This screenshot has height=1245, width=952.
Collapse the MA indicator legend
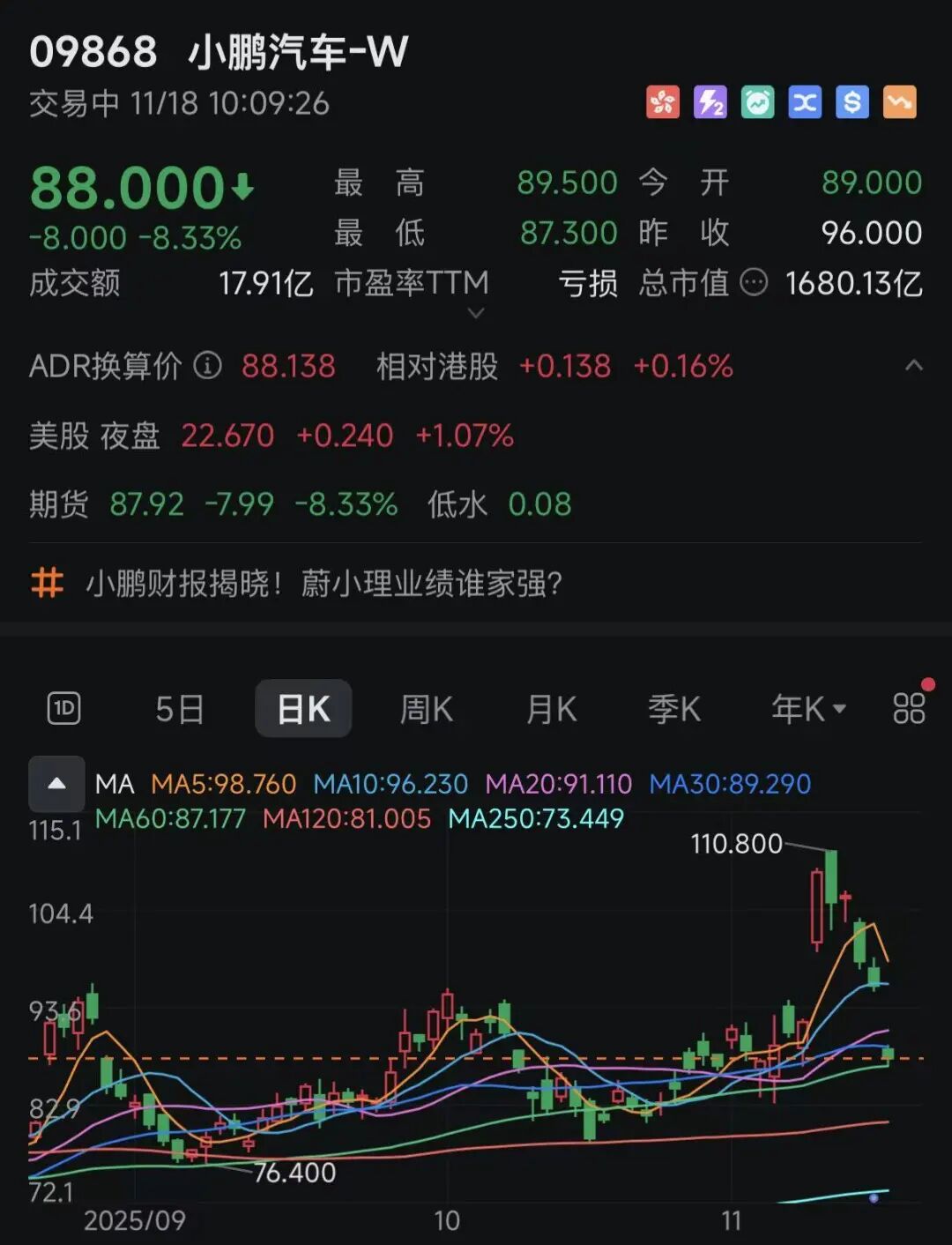[x=56, y=784]
